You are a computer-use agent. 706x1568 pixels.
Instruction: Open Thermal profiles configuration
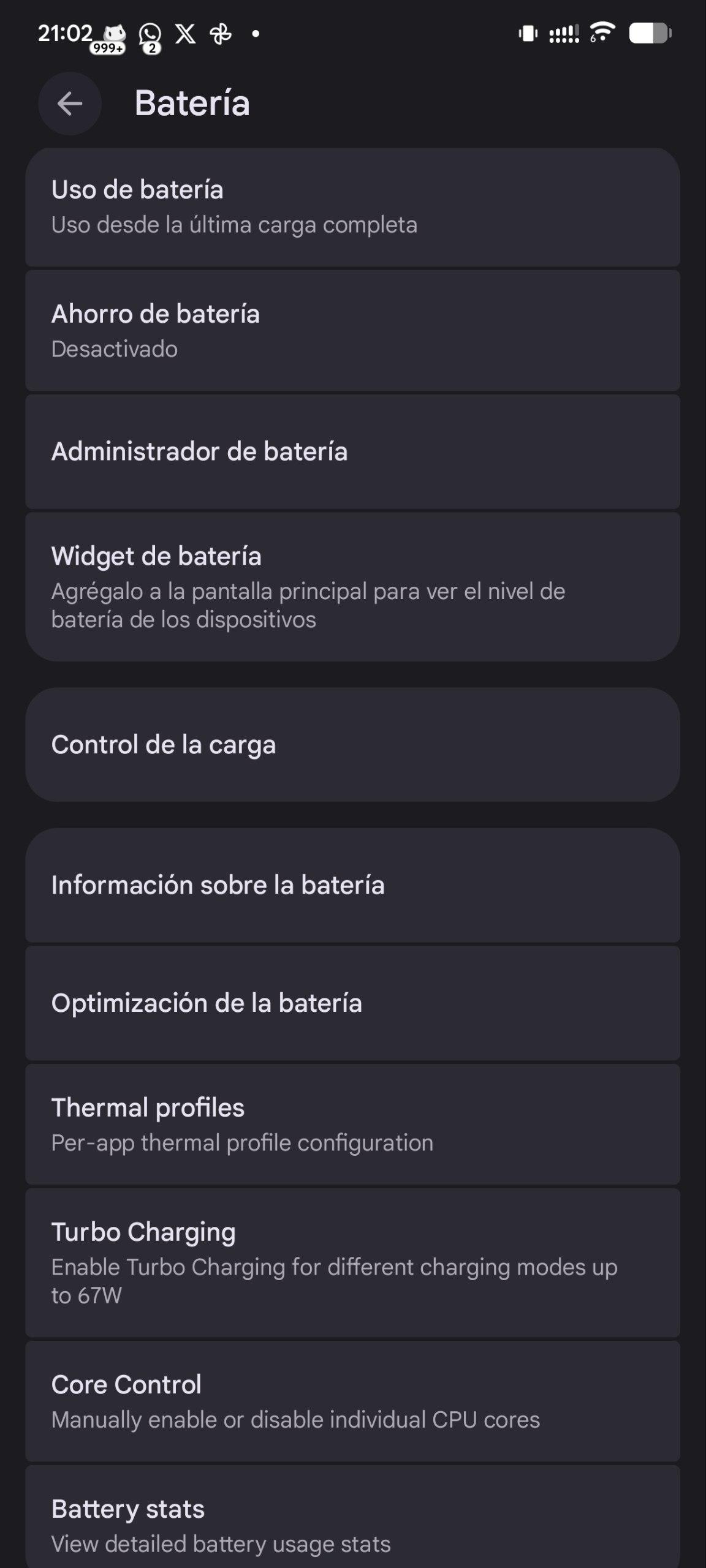click(x=352, y=1125)
